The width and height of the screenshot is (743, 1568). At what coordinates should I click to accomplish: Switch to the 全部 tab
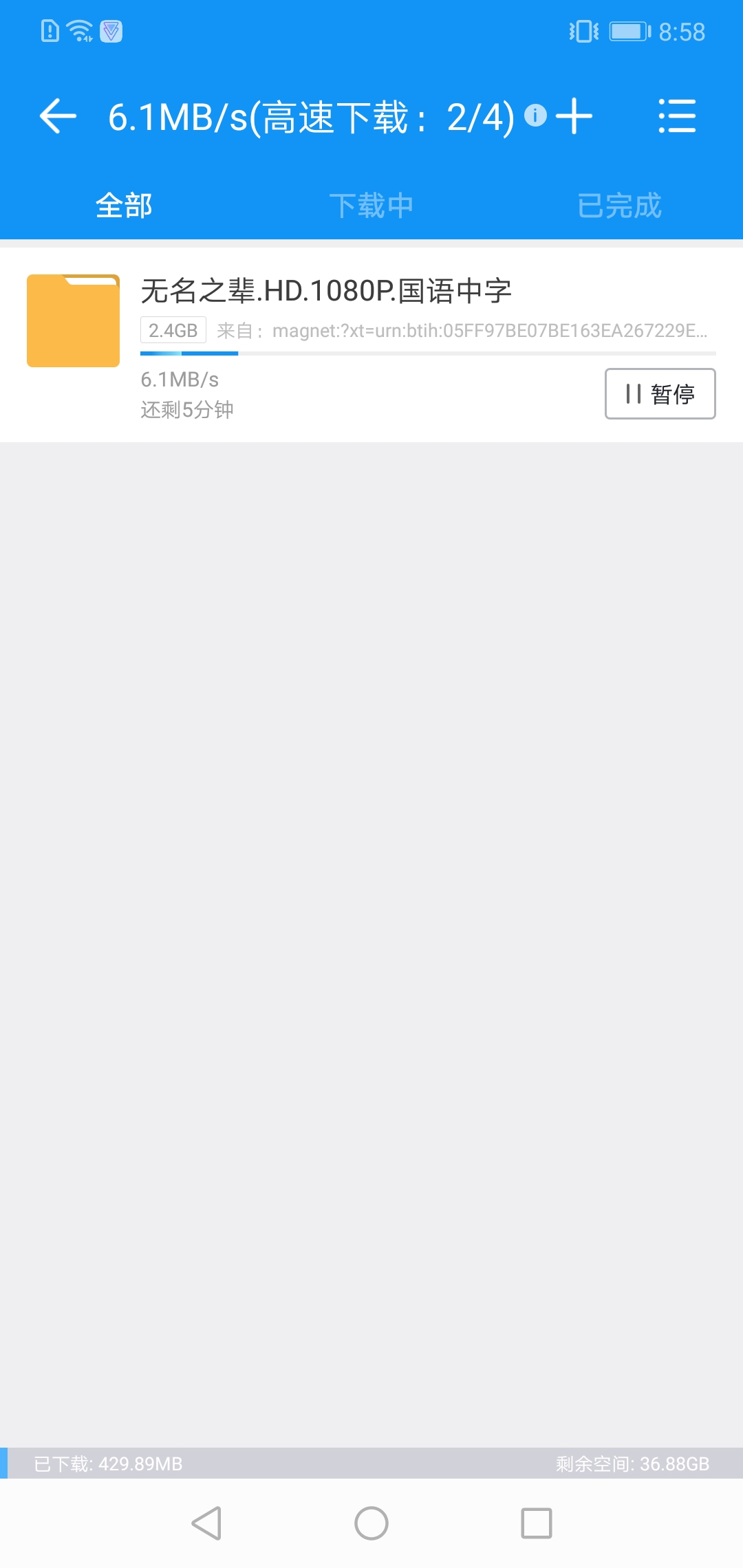124,205
